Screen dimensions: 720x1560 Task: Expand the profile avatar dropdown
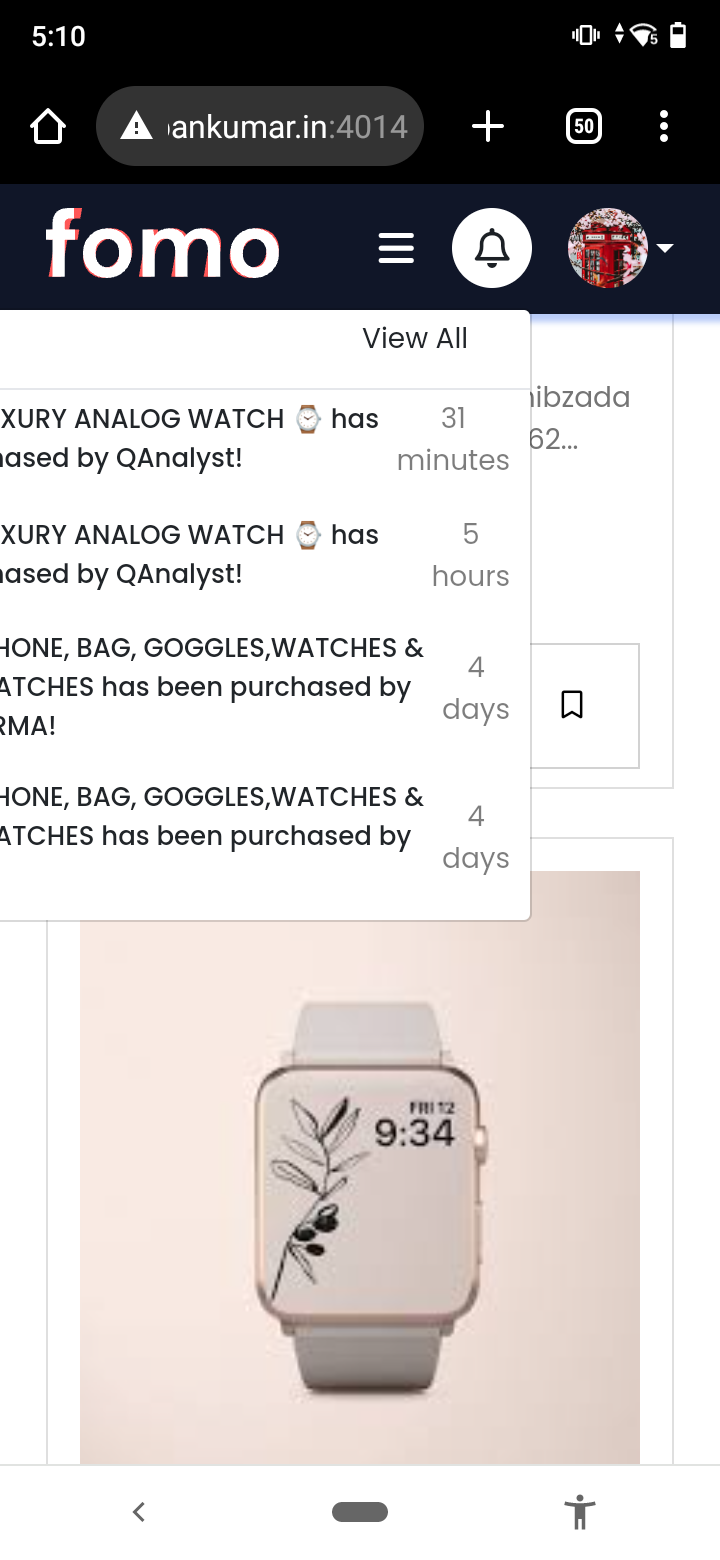[620, 248]
